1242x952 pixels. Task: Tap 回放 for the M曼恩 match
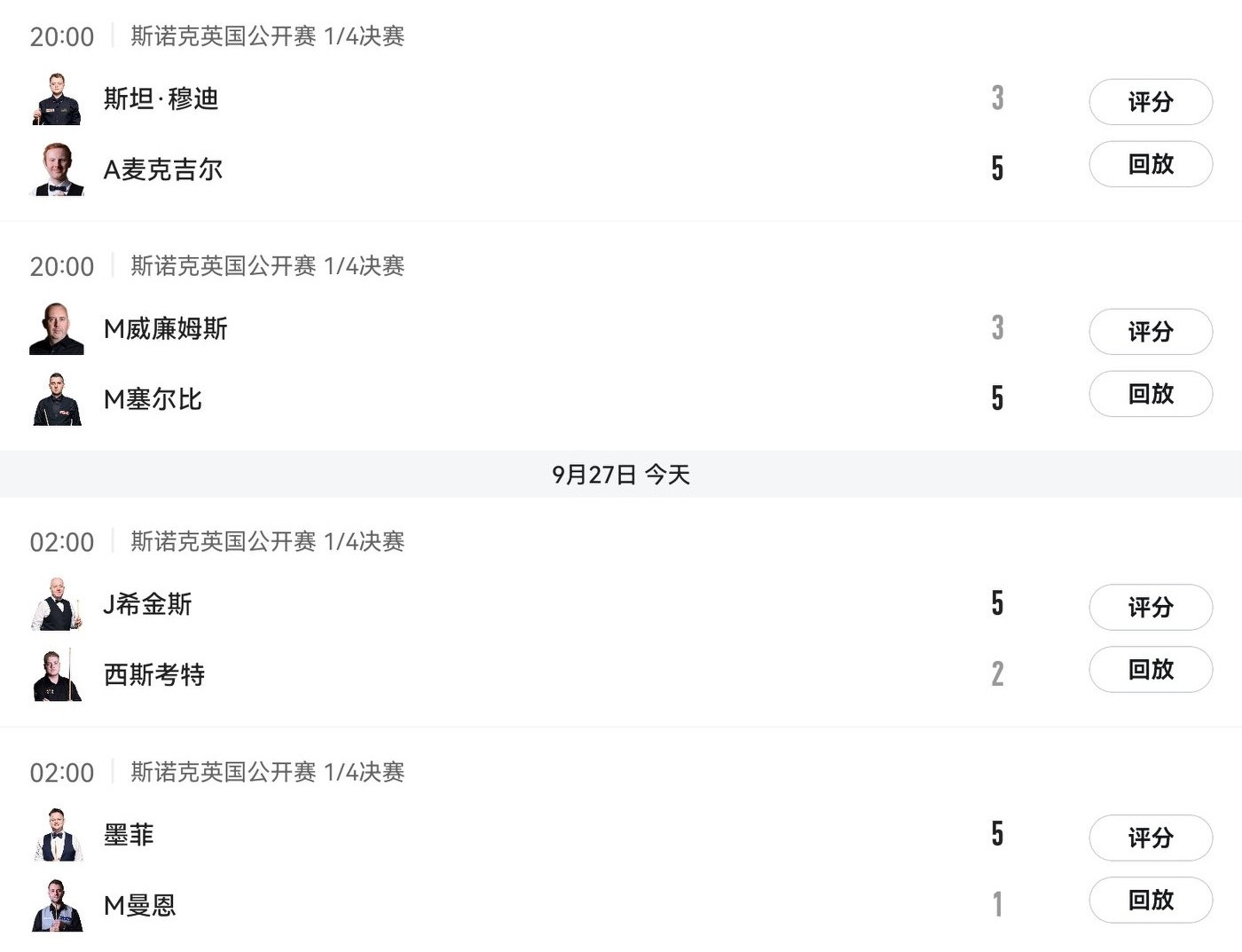point(1150,900)
